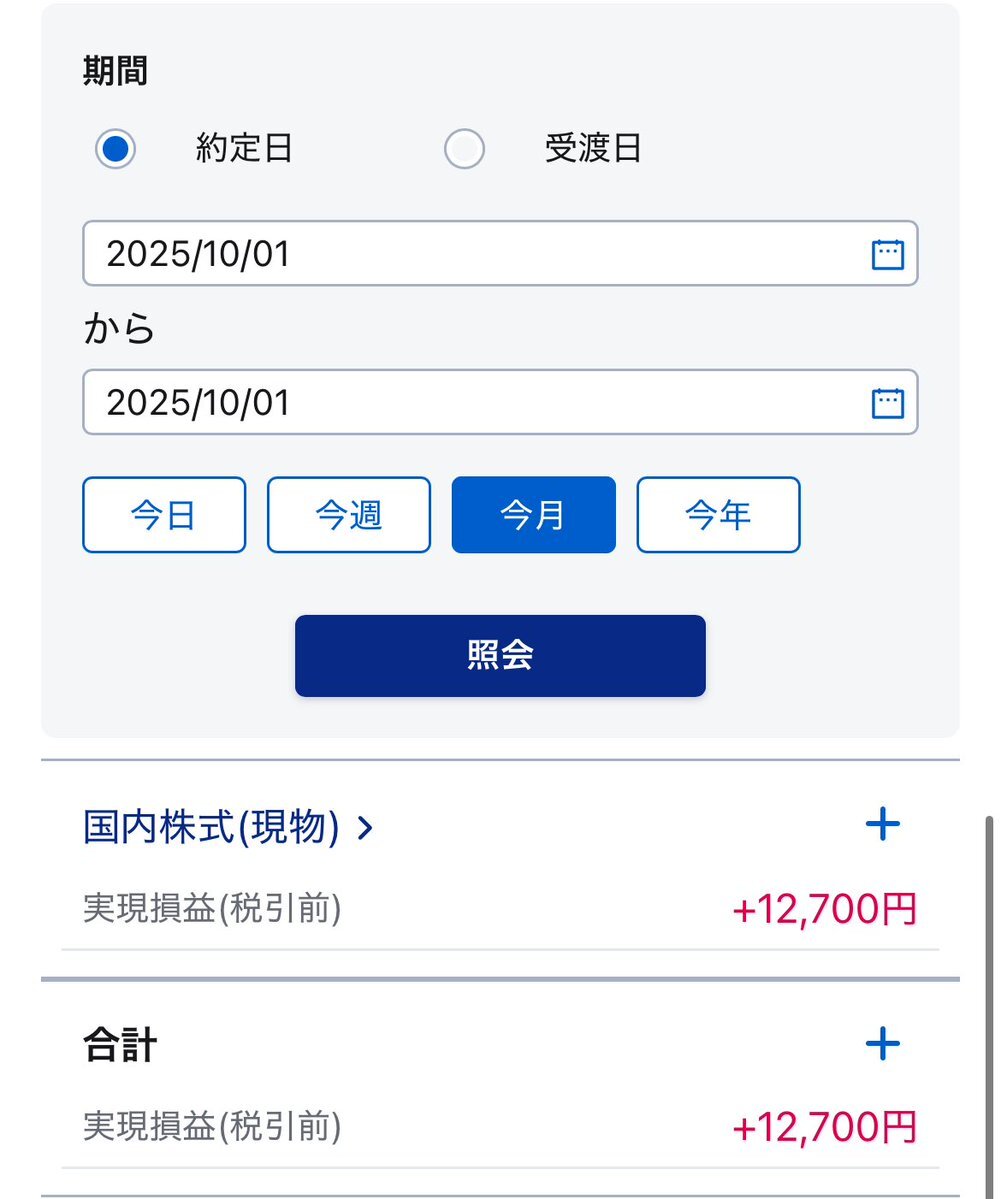This screenshot has width=1001, height=1199.
Task: Open the 国内株式(現物) details link
Action: pos(228,828)
